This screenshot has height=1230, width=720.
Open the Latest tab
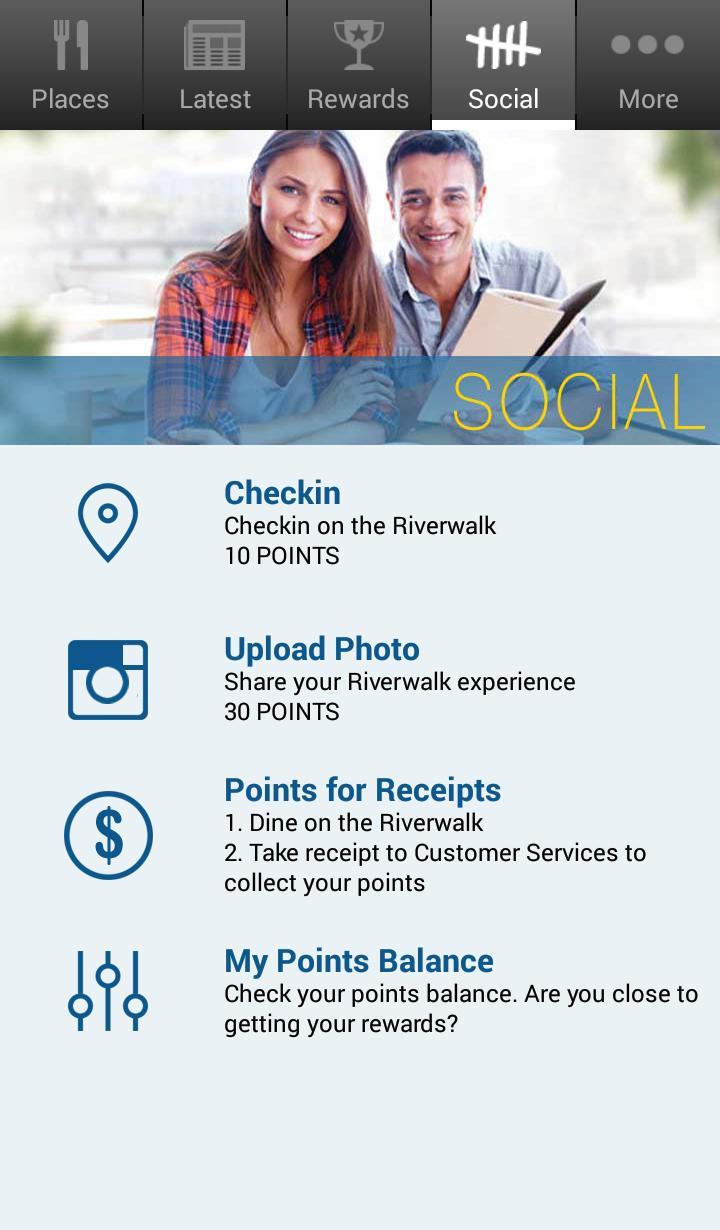pos(215,65)
